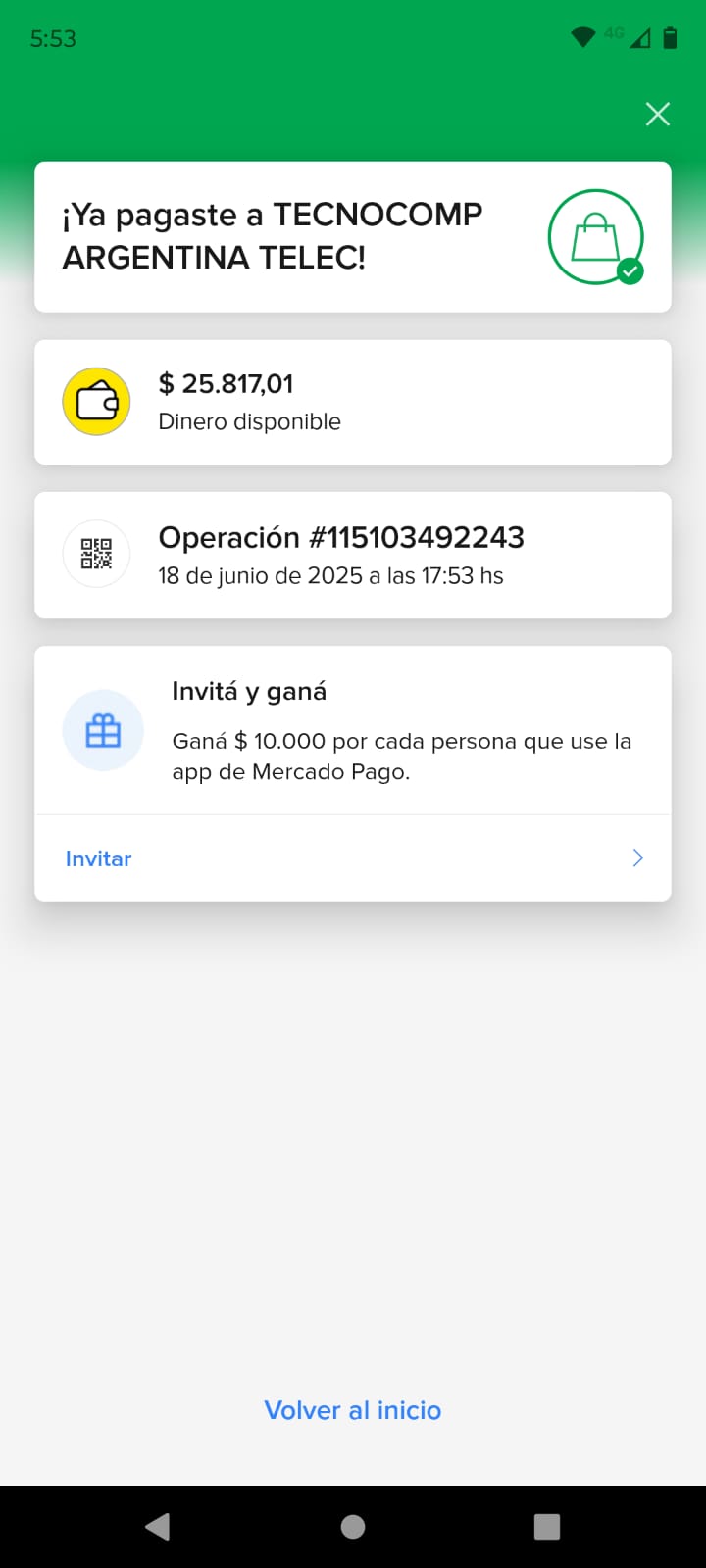706x1568 pixels.
Task: Tap Volver al inicio
Action: 353,1410
